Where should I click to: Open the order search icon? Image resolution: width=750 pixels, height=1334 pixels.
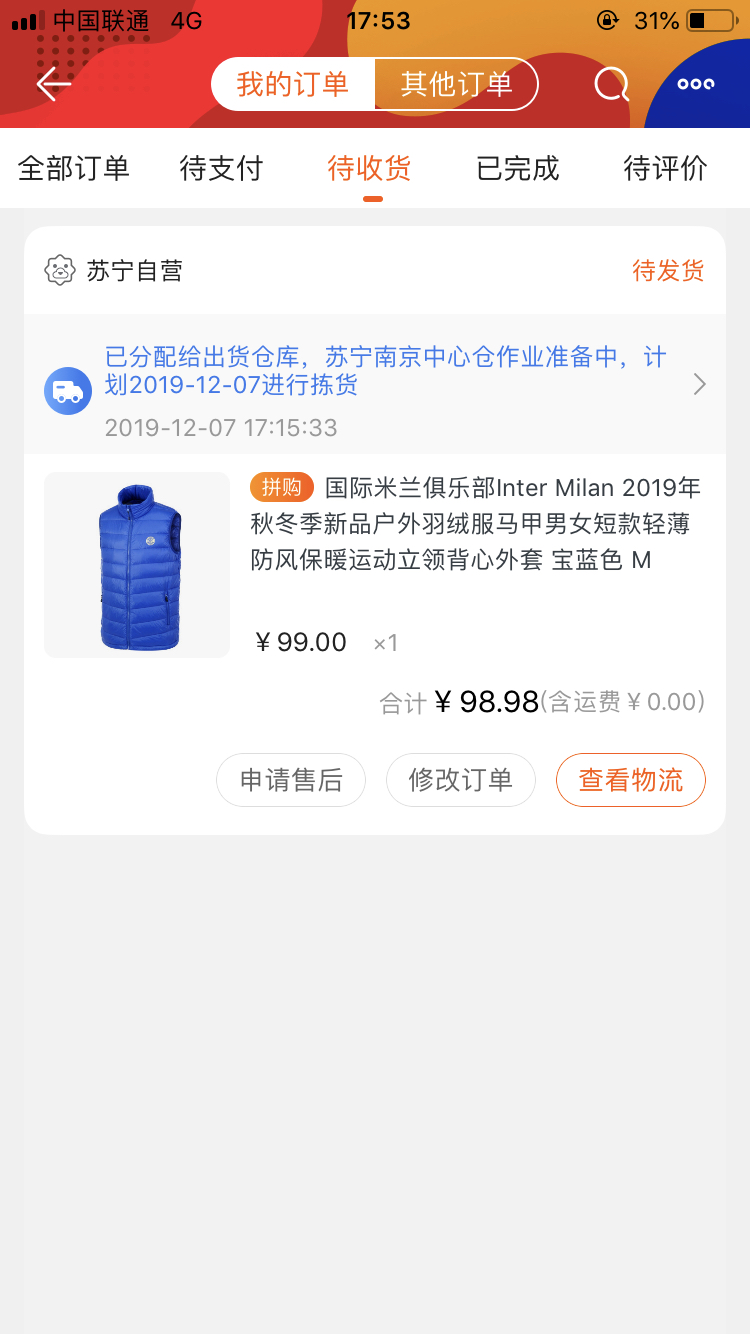point(611,84)
